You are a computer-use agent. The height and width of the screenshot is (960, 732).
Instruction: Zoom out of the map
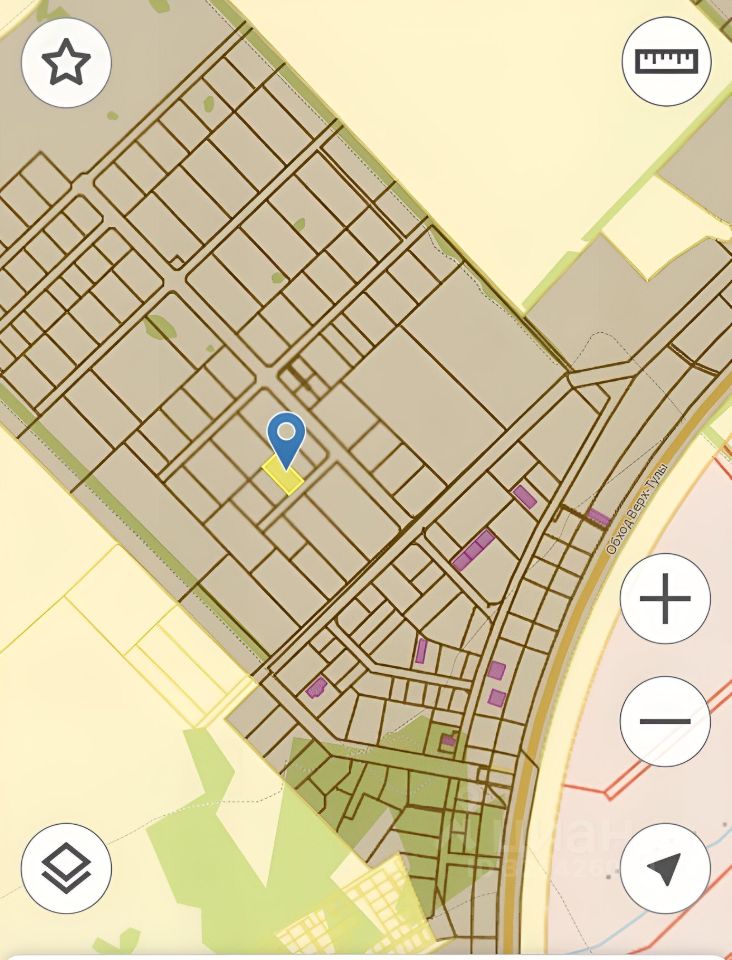[665, 721]
